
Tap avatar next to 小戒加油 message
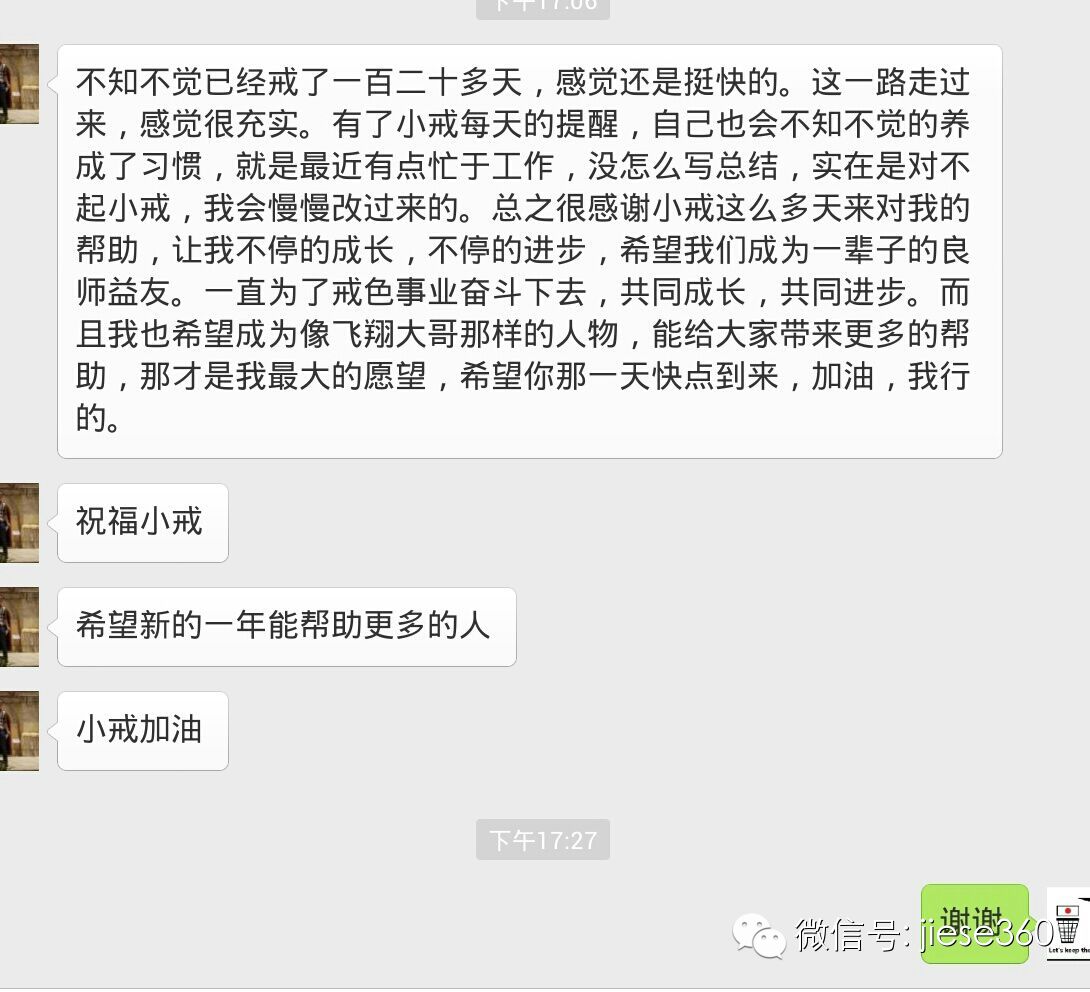pyautogui.click(x=18, y=731)
